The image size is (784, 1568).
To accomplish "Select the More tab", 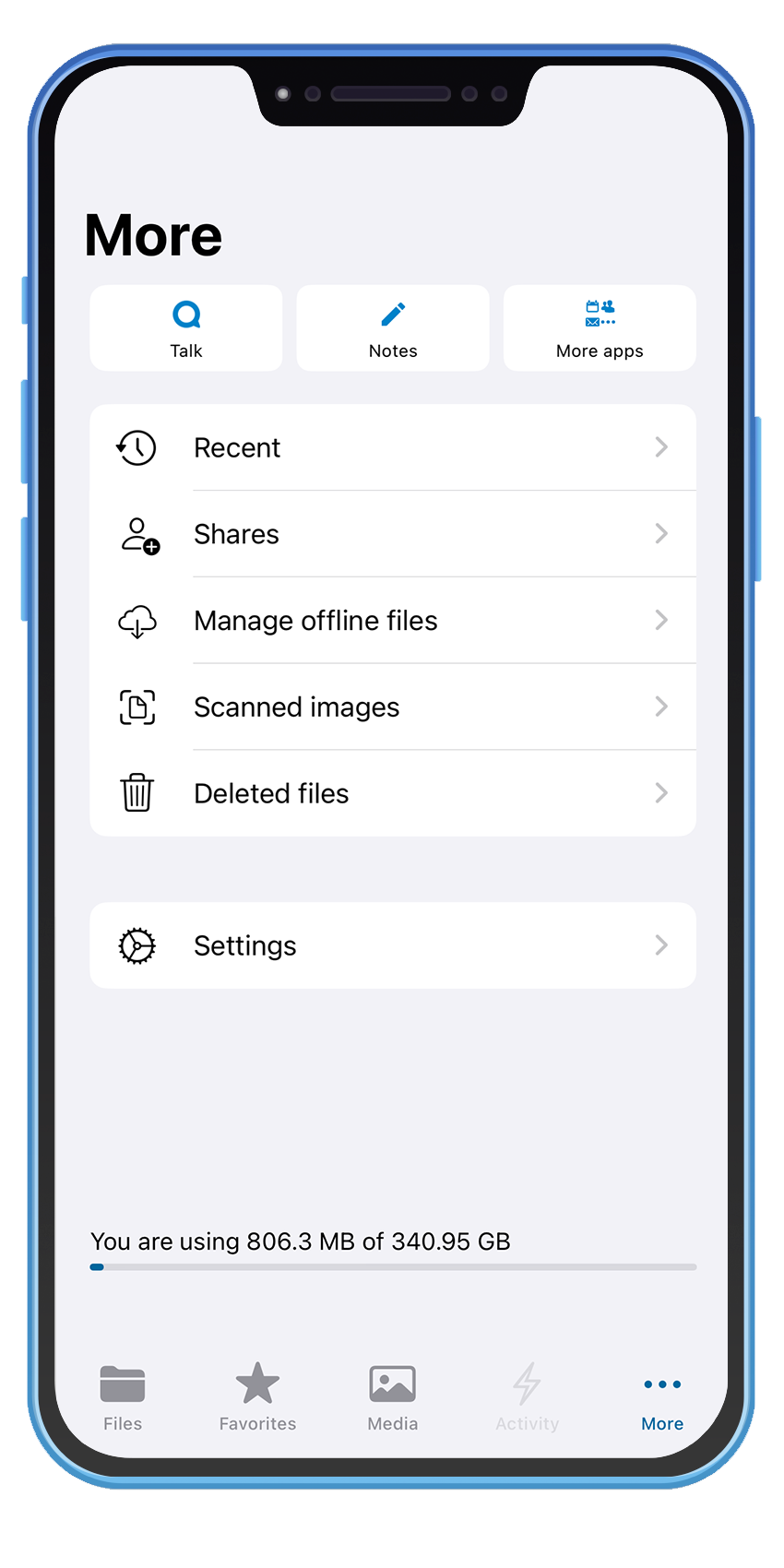I will pyautogui.click(x=662, y=1397).
